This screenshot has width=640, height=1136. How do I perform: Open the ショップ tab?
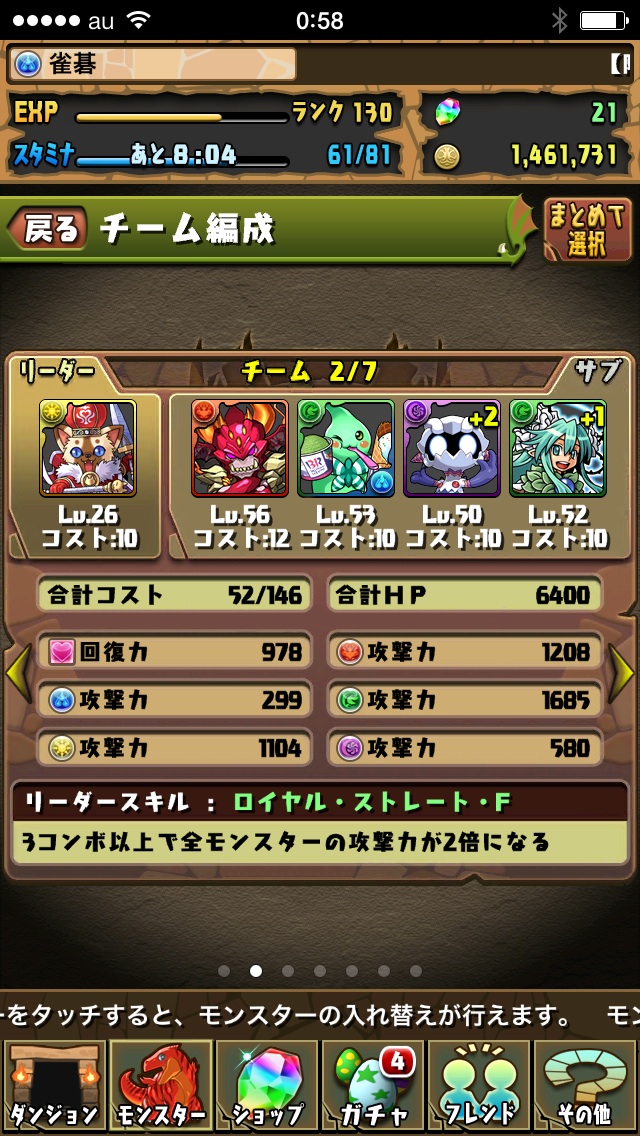pos(266,1086)
